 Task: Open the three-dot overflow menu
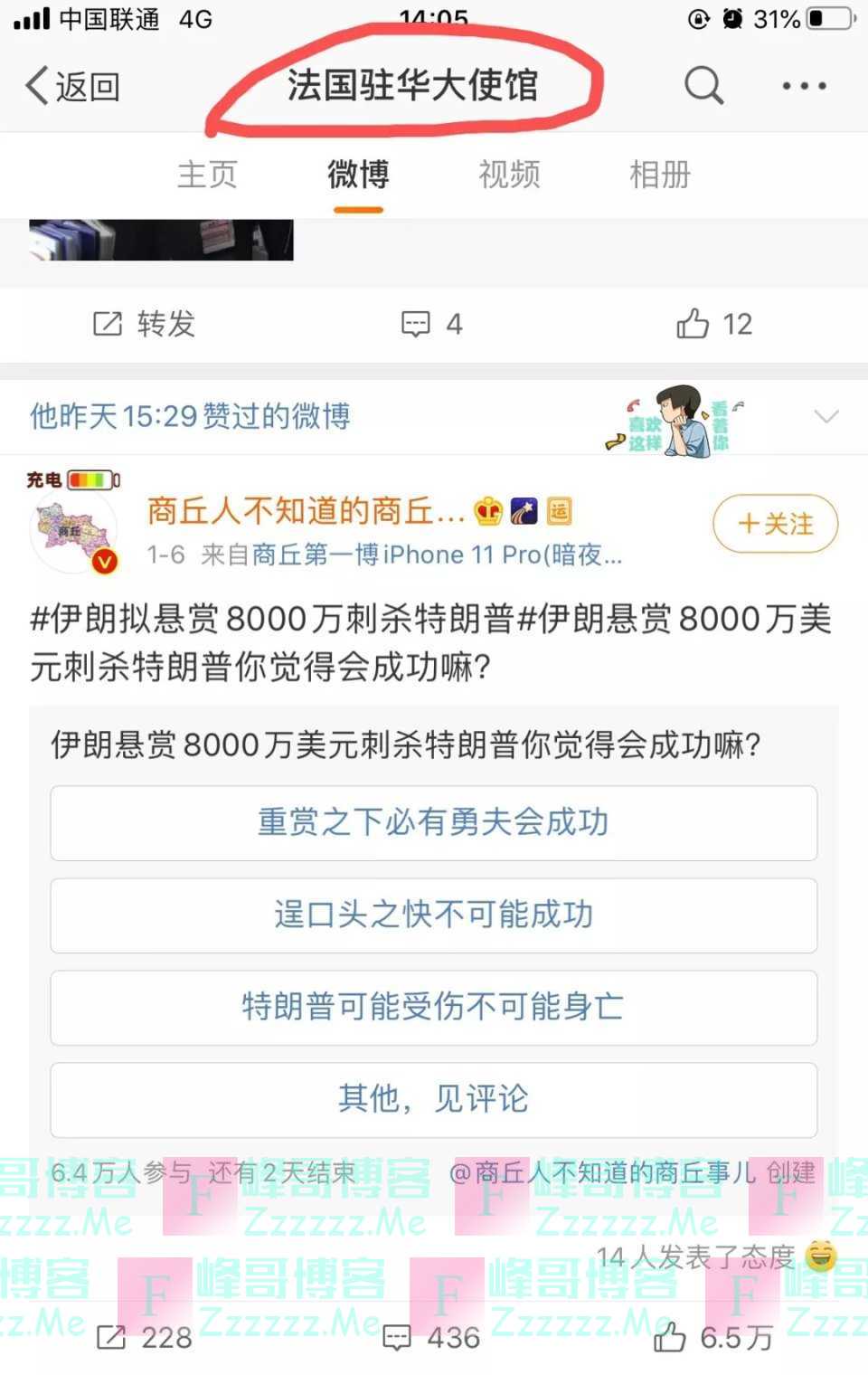pos(804,86)
